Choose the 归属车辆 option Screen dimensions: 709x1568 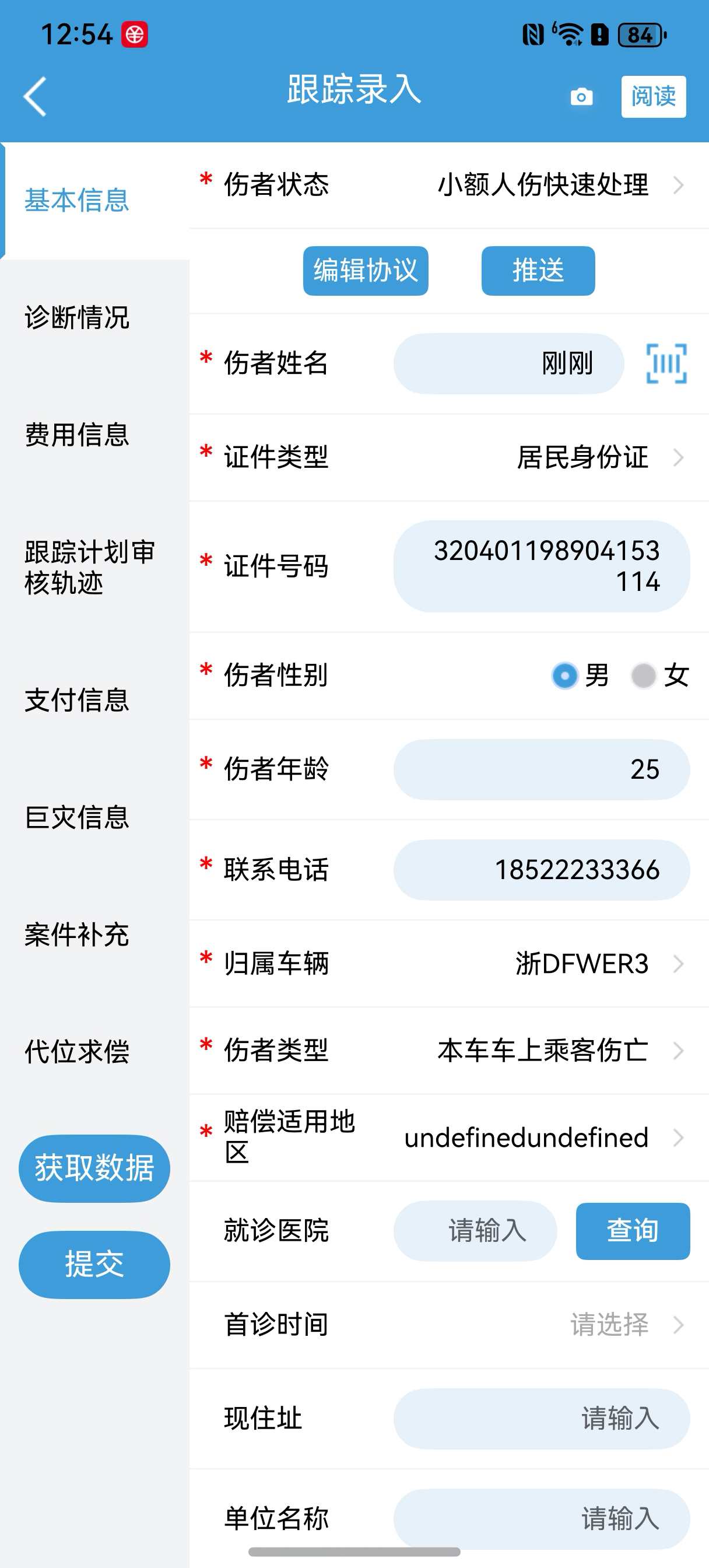point(448,964)
